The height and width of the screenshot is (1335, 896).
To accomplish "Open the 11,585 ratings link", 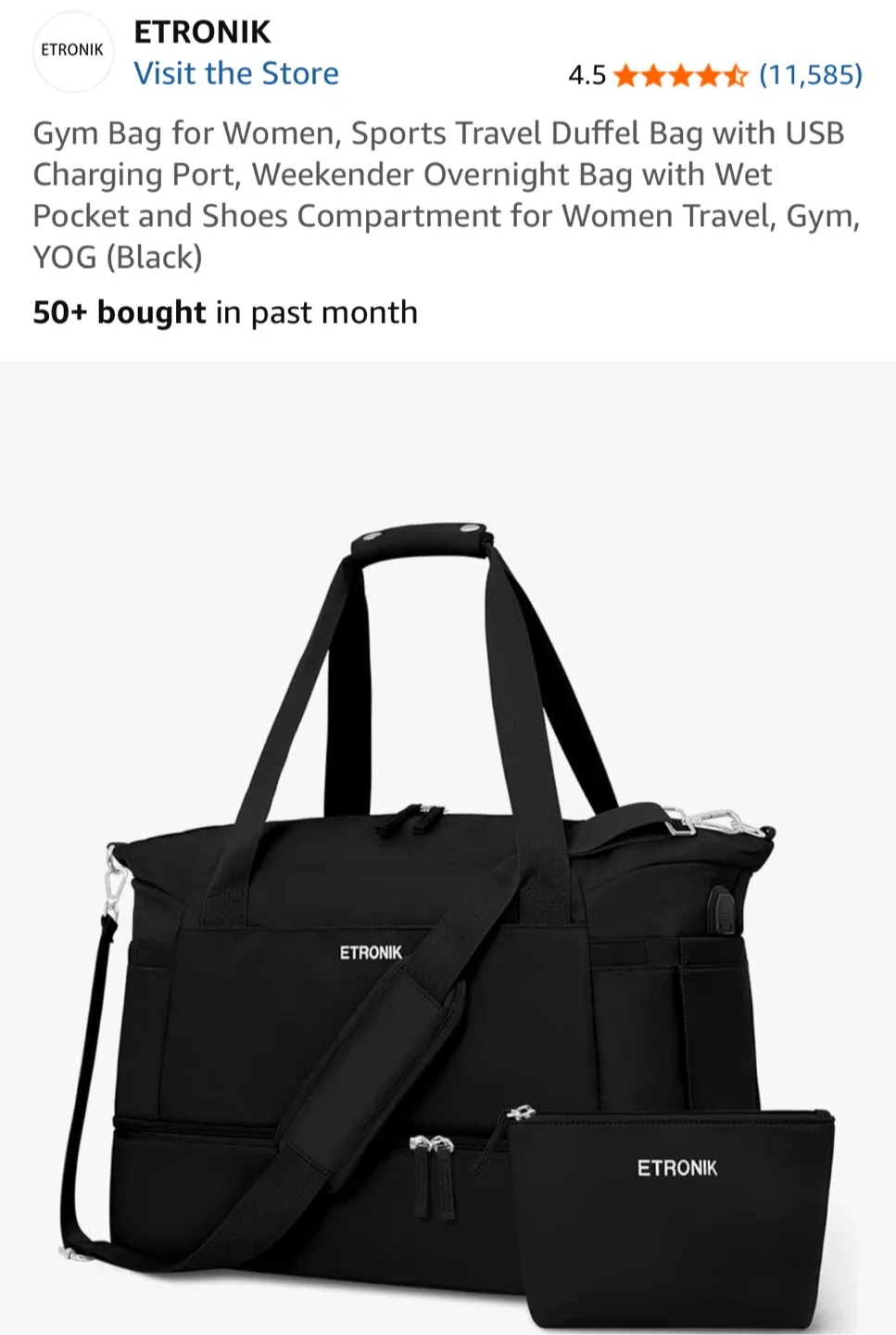I will [x=811, y=74].
